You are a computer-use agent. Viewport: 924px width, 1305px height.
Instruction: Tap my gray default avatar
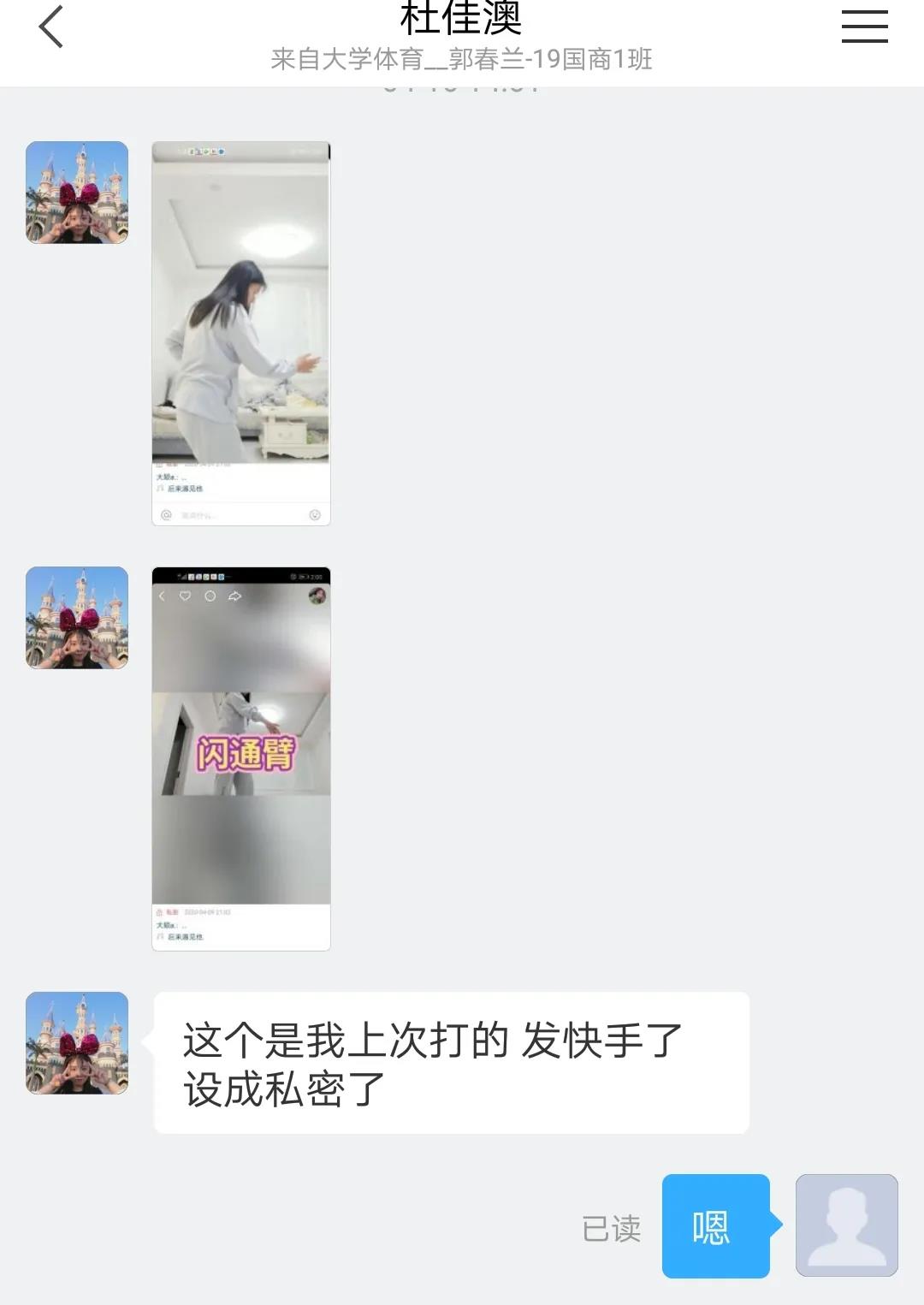click(x=846, y=1225)
